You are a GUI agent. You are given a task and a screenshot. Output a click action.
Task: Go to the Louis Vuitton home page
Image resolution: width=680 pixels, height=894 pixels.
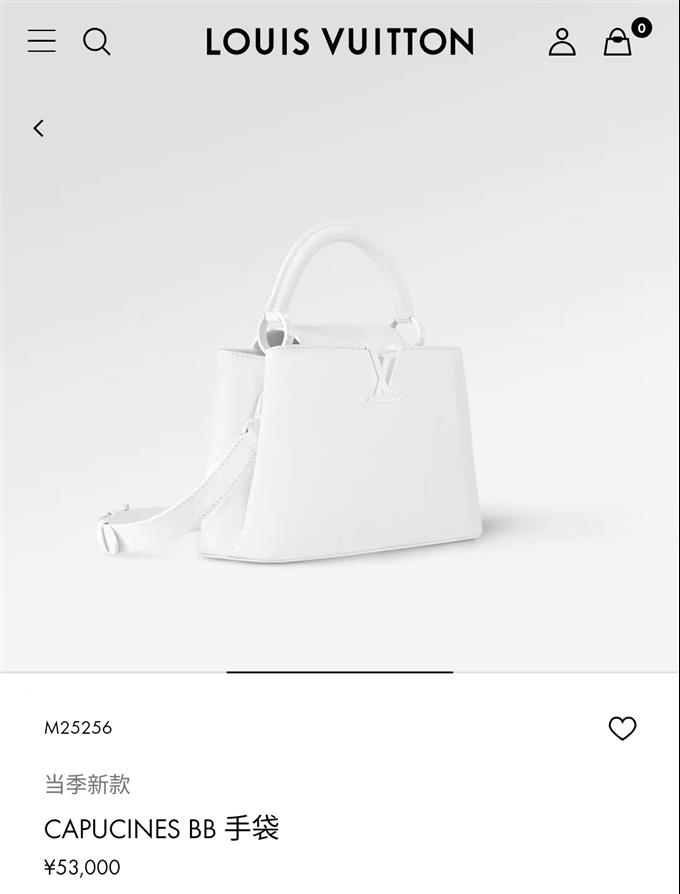tap(340, 41)
